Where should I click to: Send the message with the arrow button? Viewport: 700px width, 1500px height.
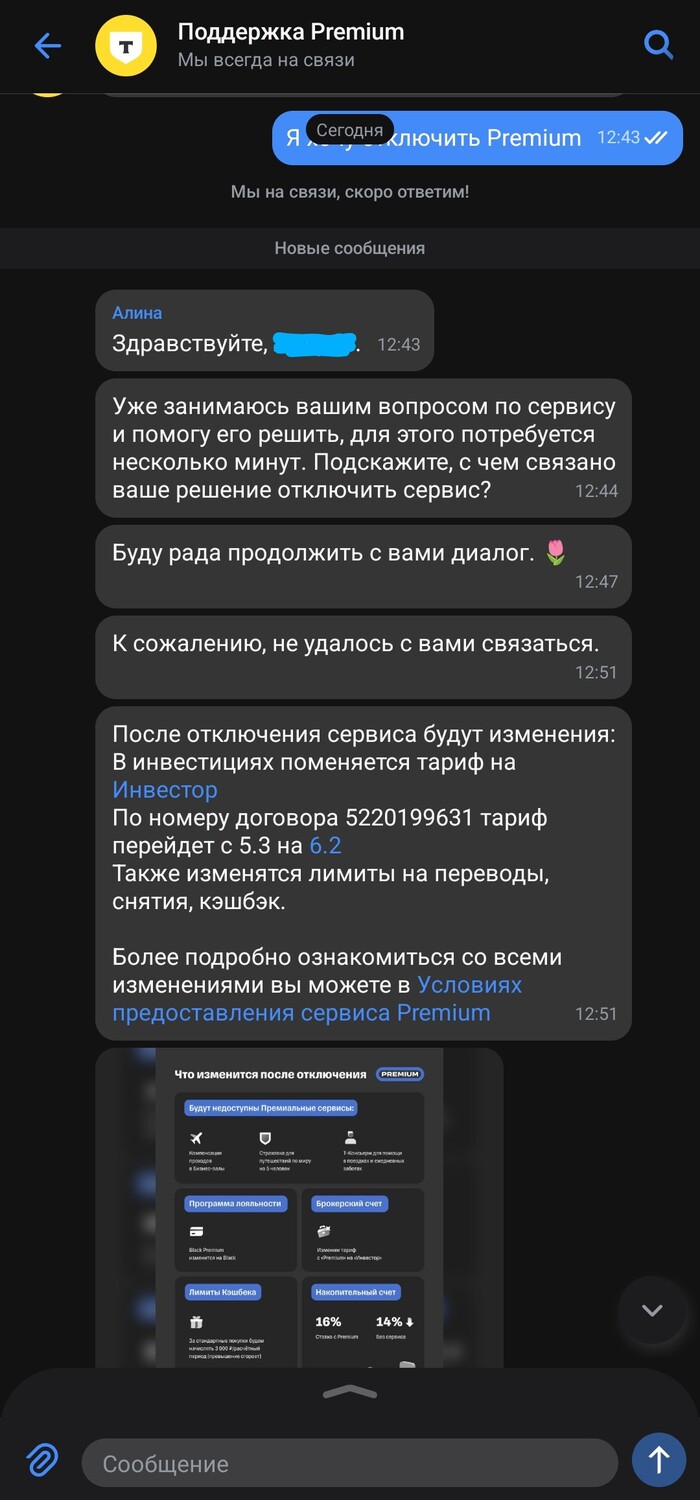(659, 1462)
